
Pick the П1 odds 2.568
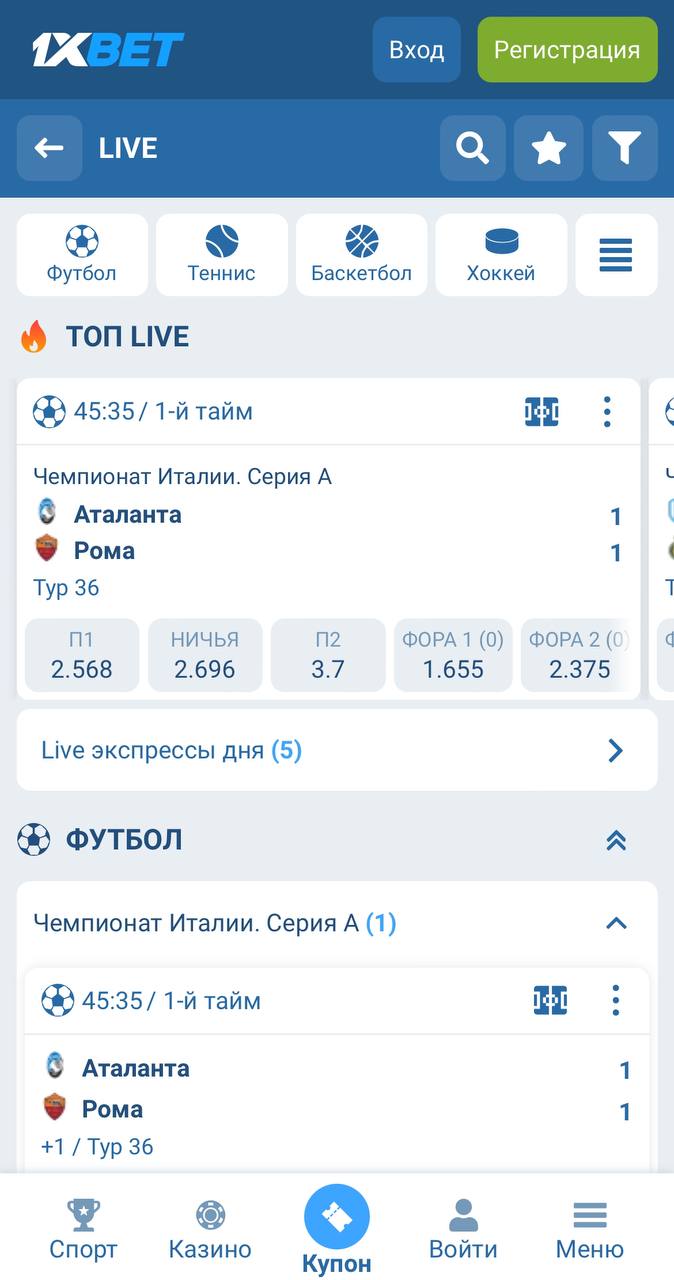82,655
